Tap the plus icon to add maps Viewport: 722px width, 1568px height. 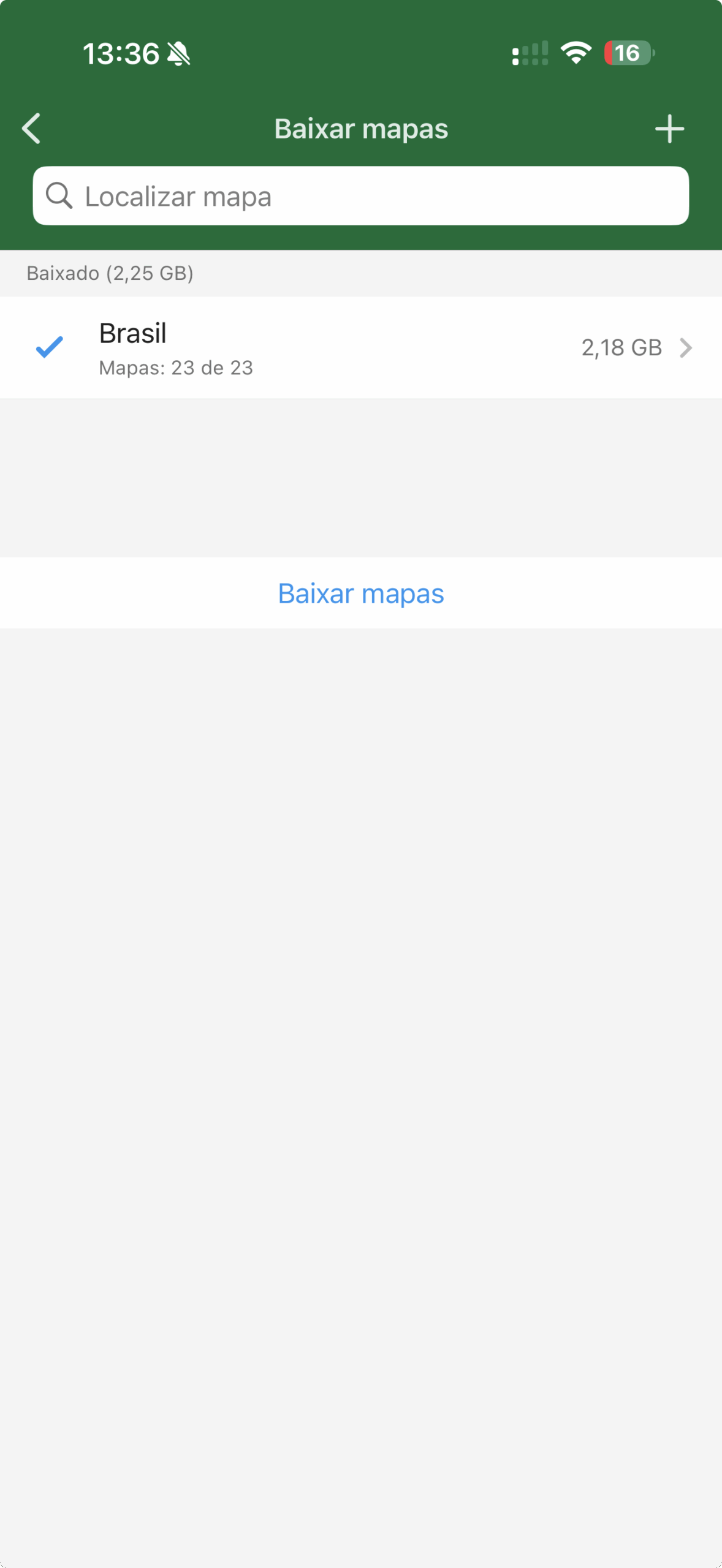point(669,129)
